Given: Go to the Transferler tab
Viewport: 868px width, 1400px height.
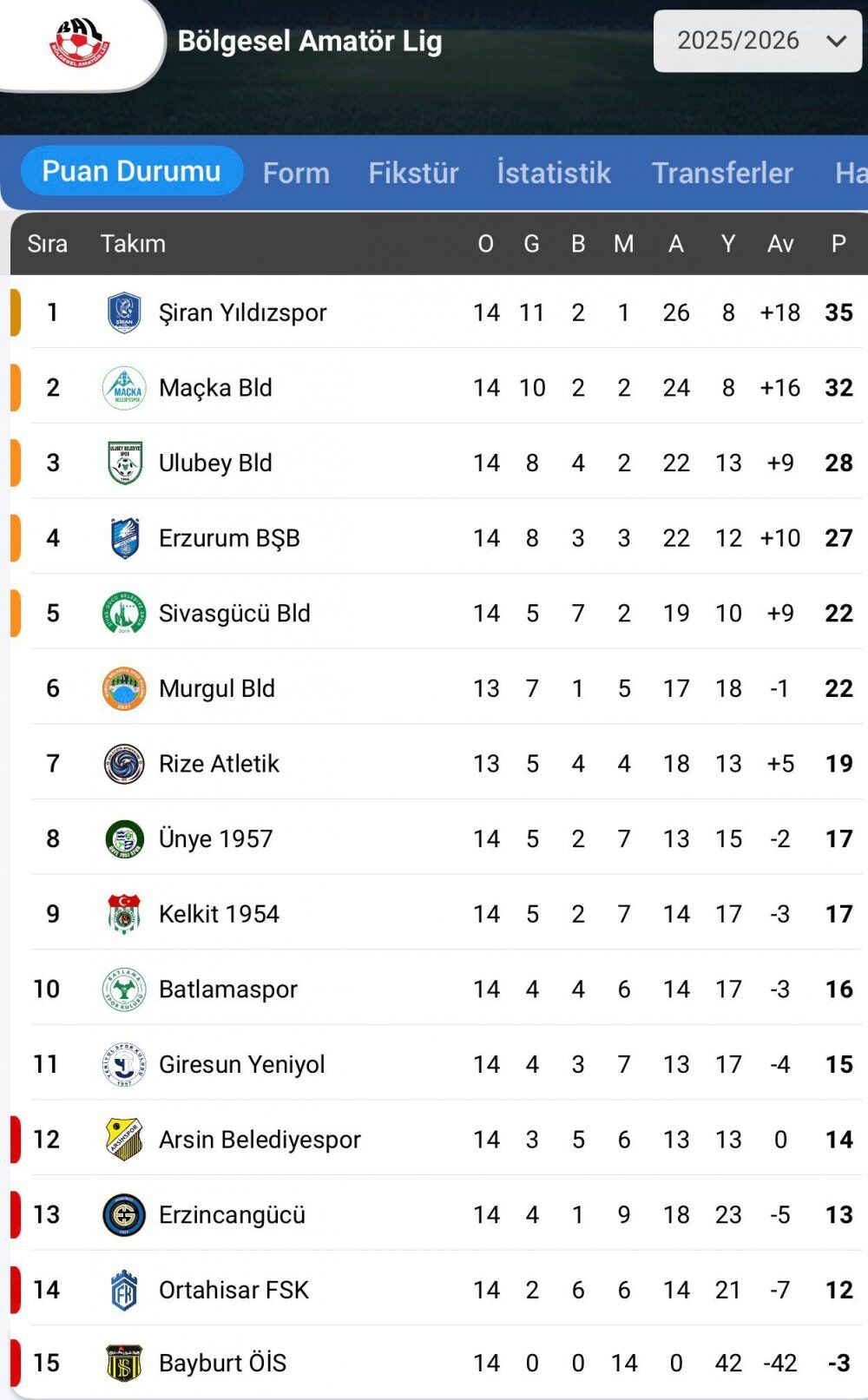Looking at the screenshot, I should [x=722, y=173].
